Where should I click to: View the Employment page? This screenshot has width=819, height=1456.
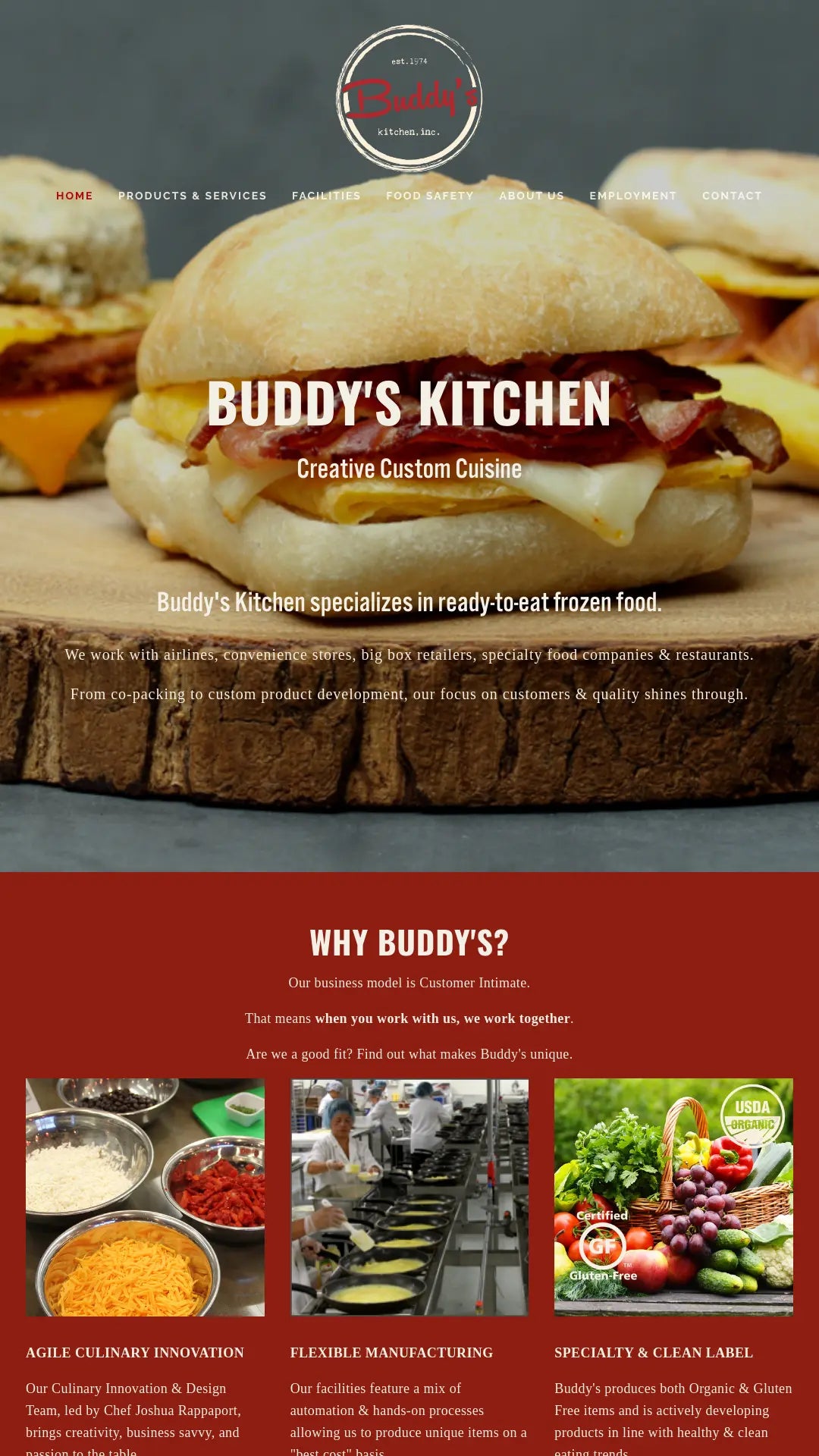click(633, 196)
